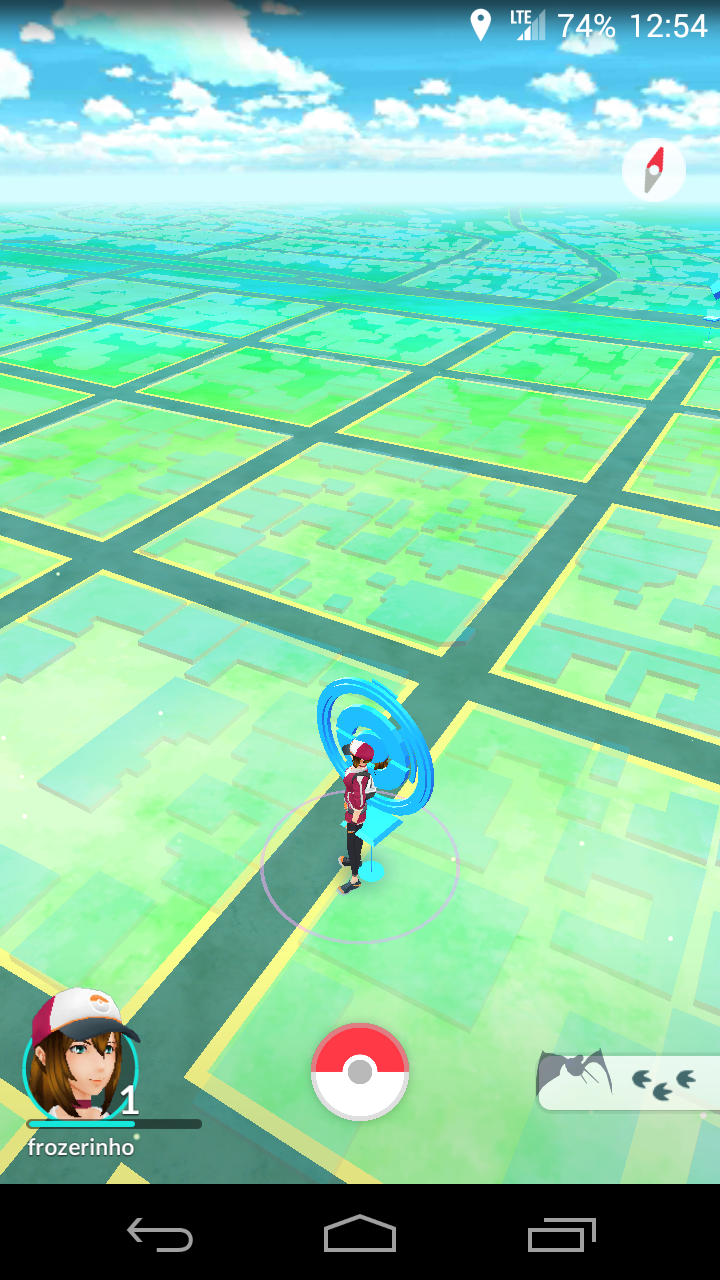Toggle the map orientation via the compass
Image resolution: width=720 pixels, height=1280 pixels.
tap(653, 170)
